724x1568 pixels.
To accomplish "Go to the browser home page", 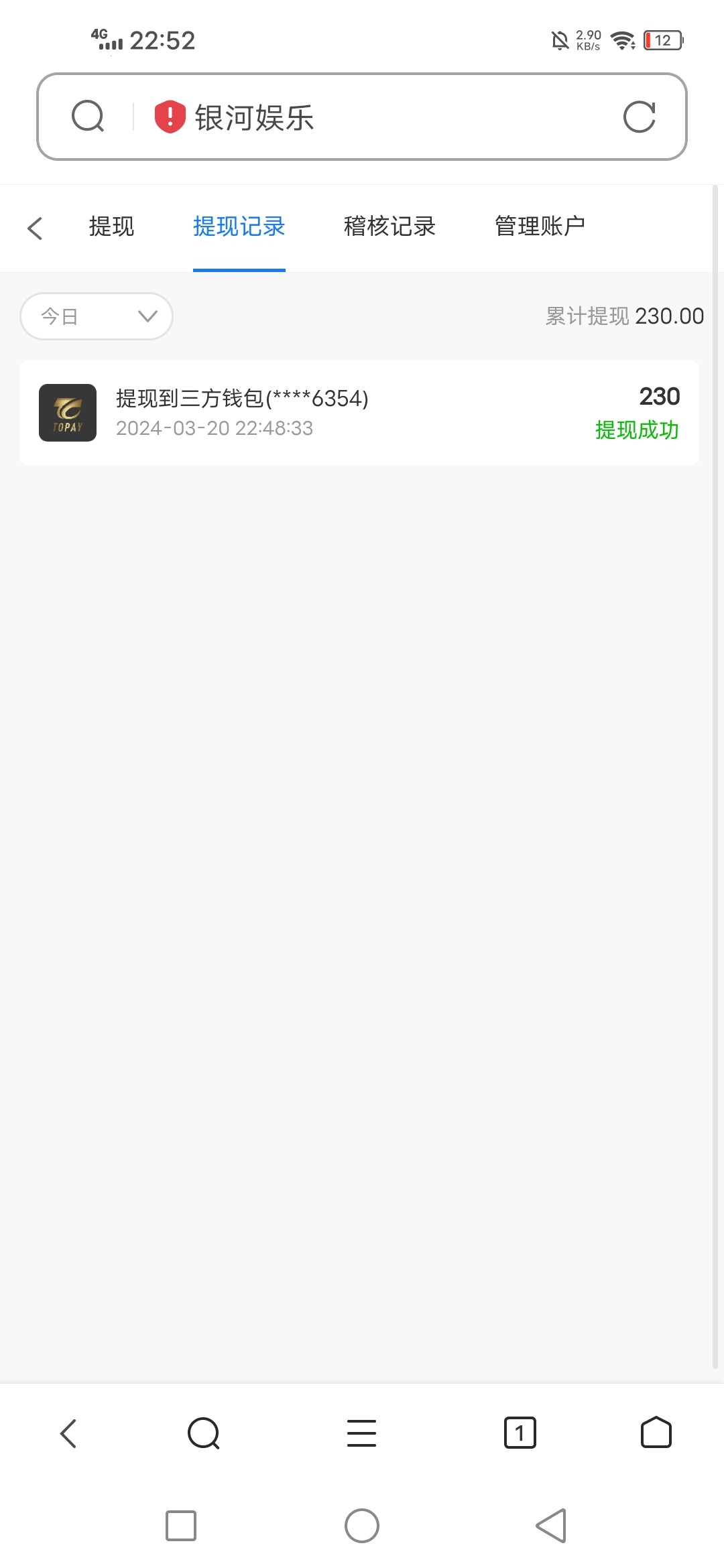I will pyautogui.click(x=656, y=1433).
